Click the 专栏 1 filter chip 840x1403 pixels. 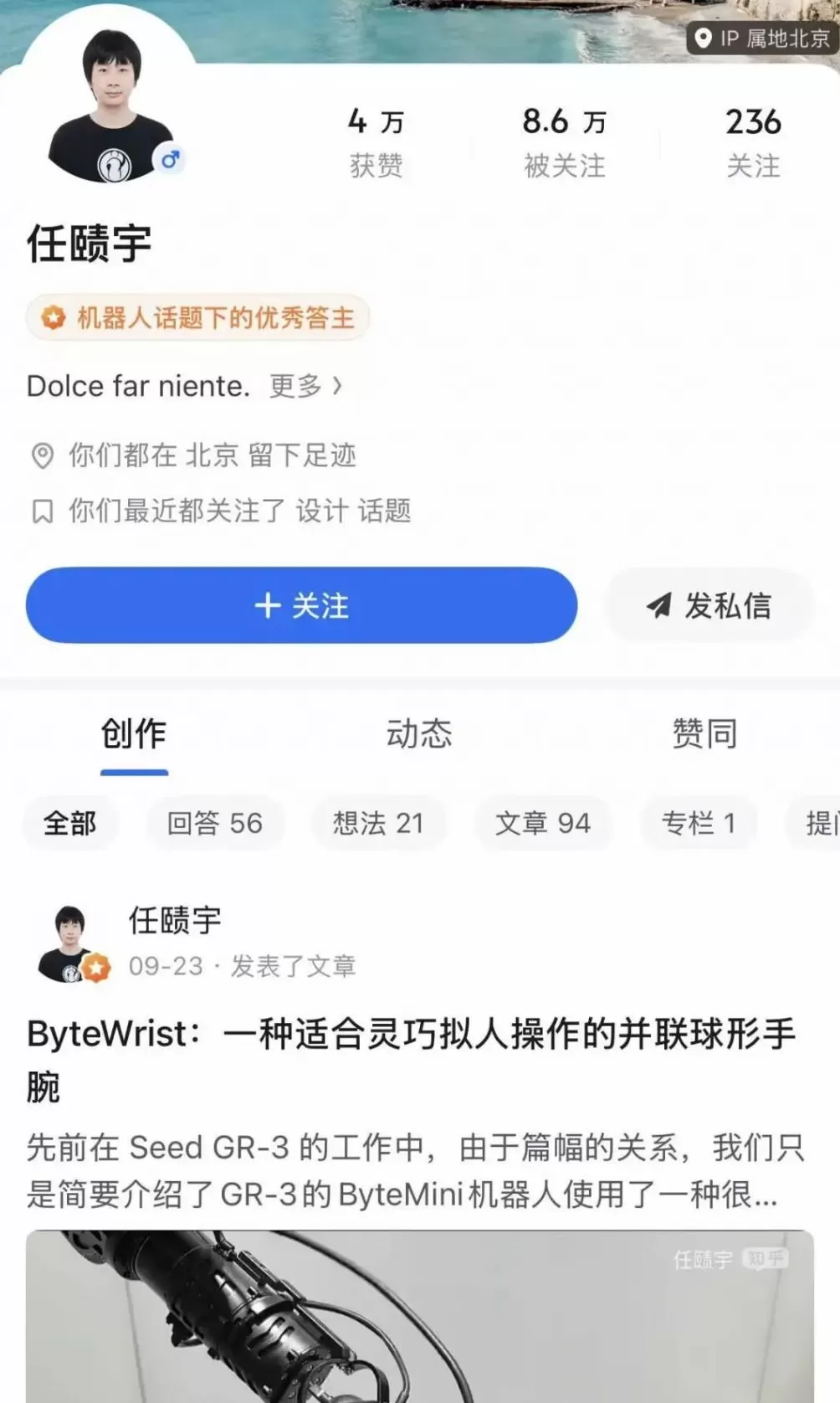[699, 824]
